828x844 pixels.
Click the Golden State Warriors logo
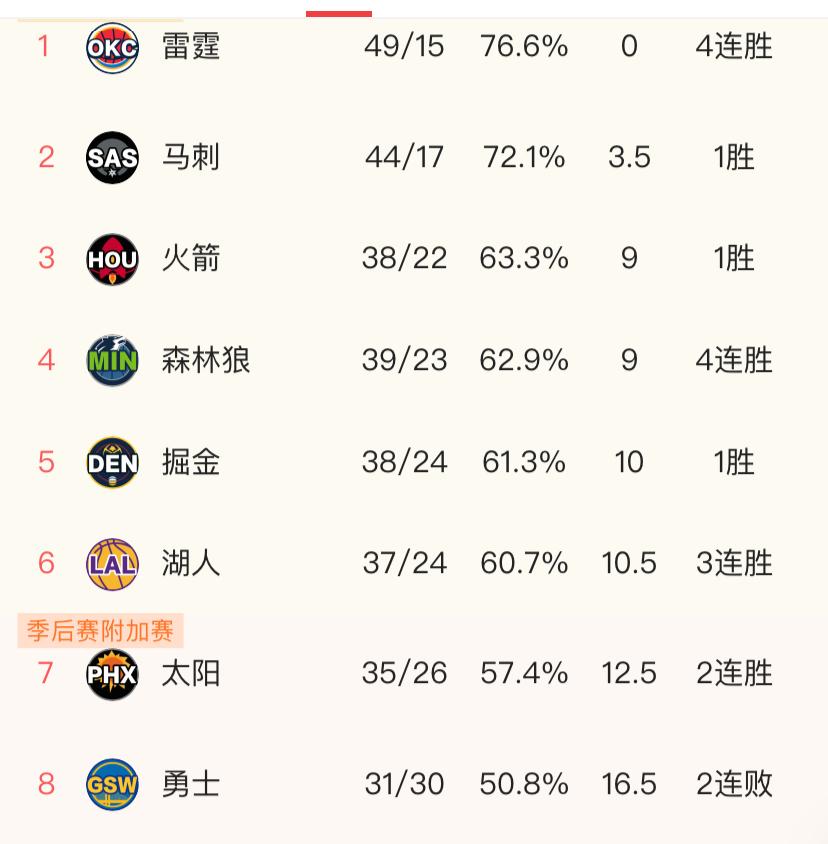tap(112, 784)
